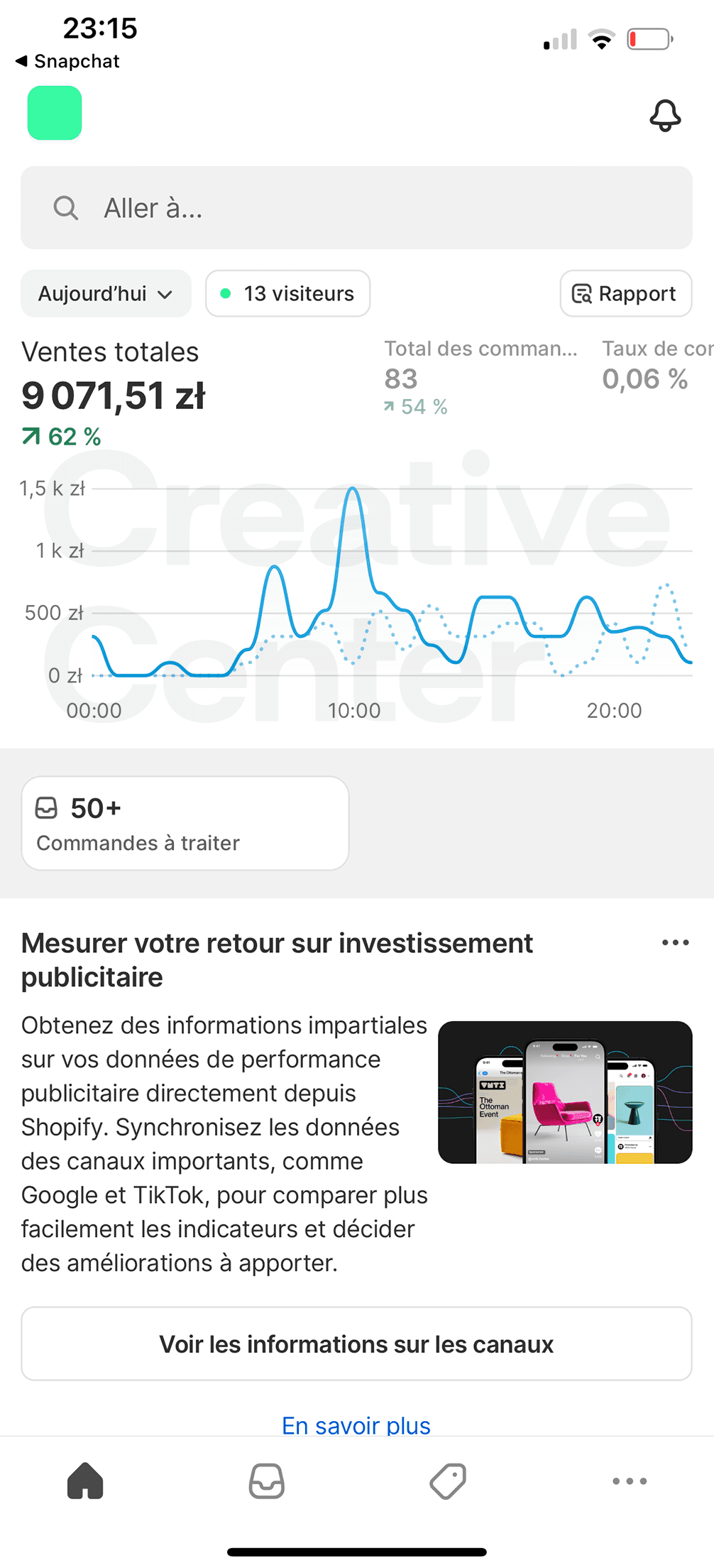Expand the Aujourd'hui date dropdown

106,293
